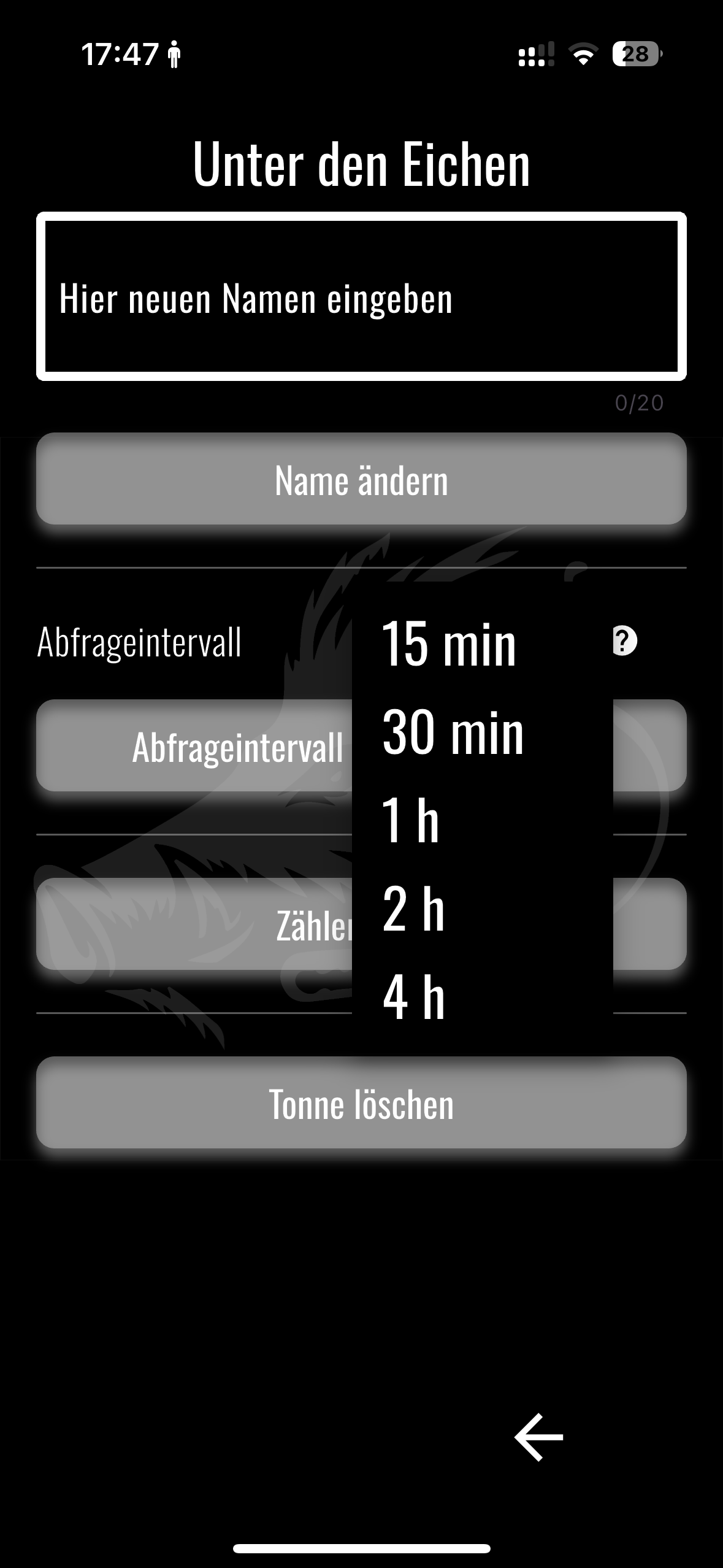Tap the Abfrageintervall save button
Screen dimensions: 723x1568
[x=196, y=746]
